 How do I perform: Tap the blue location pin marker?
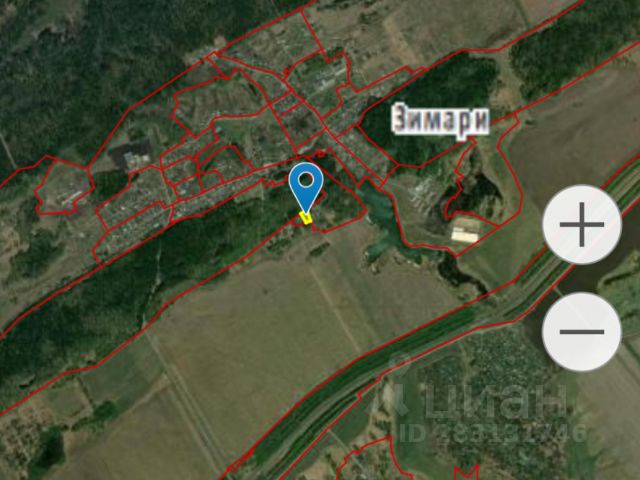tap(305, 187)
